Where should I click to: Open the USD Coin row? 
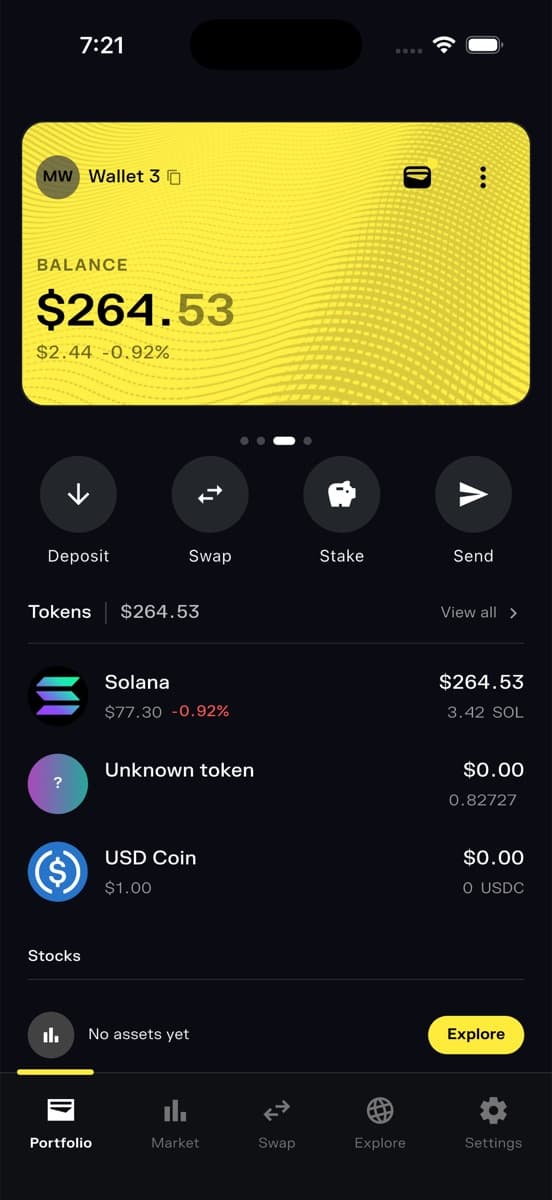coord(276,872)
